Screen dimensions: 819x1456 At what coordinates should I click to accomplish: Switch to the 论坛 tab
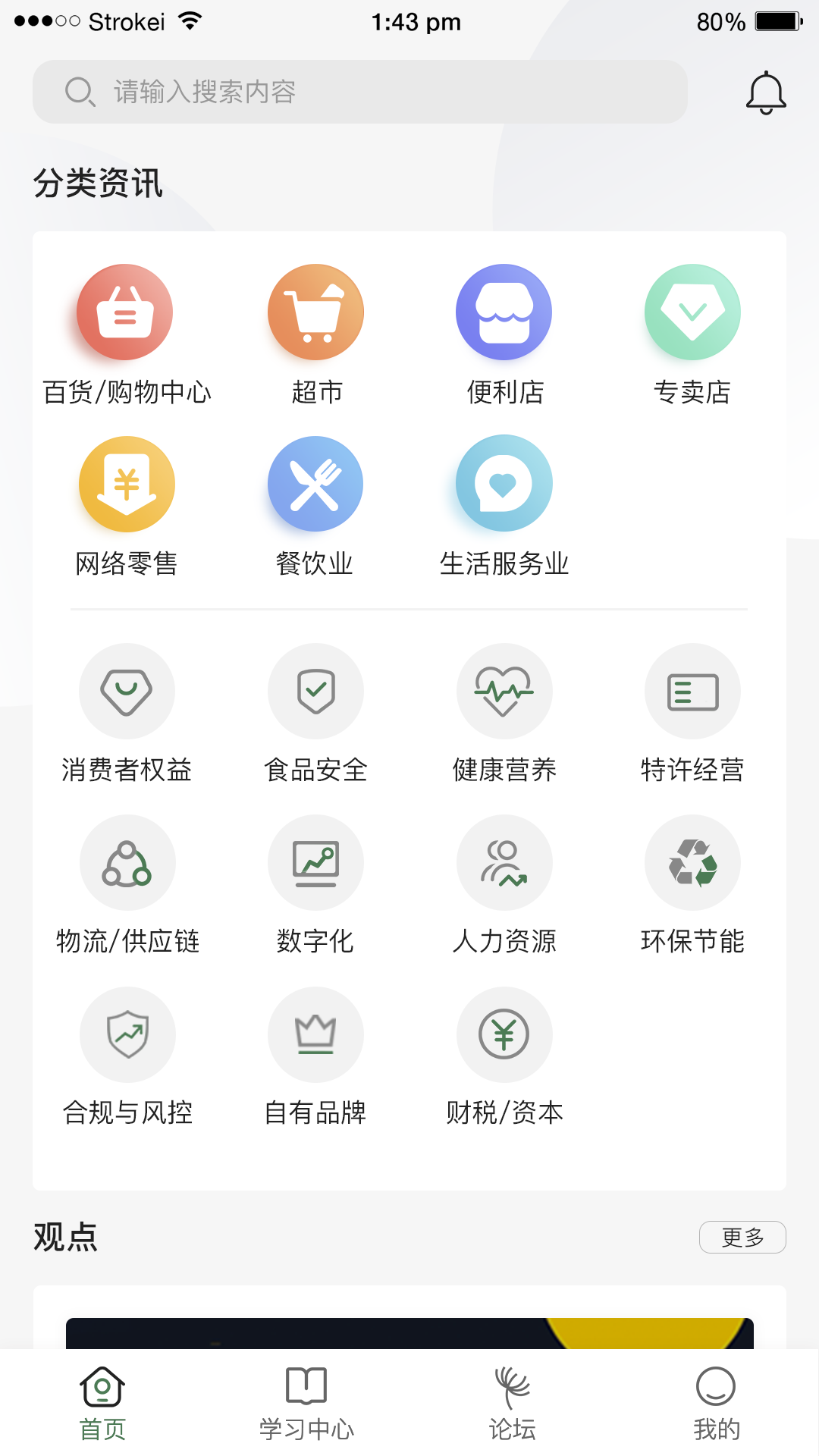(x=512, y=1403)
